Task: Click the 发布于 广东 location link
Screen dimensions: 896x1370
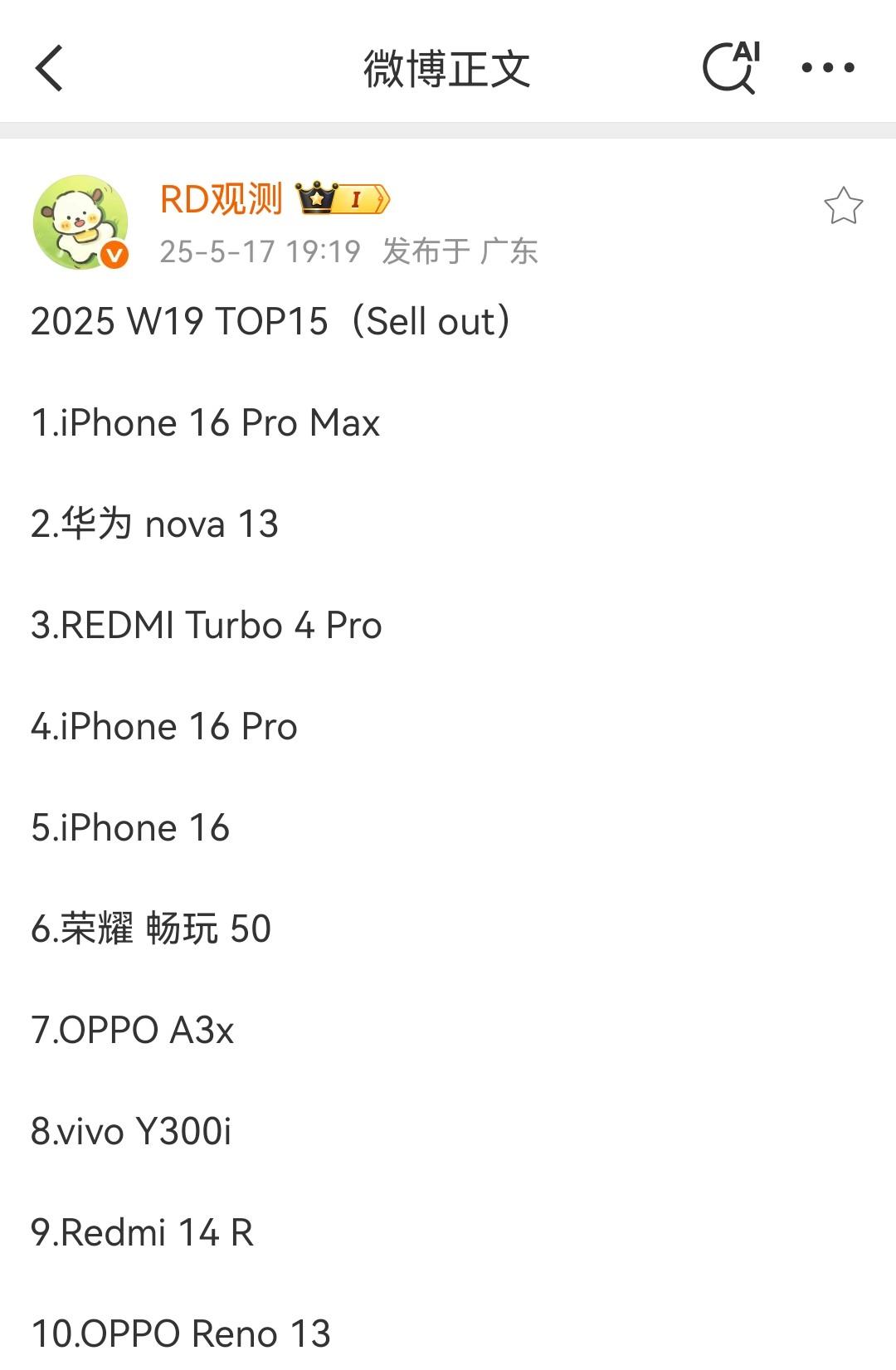Action: 460,253
